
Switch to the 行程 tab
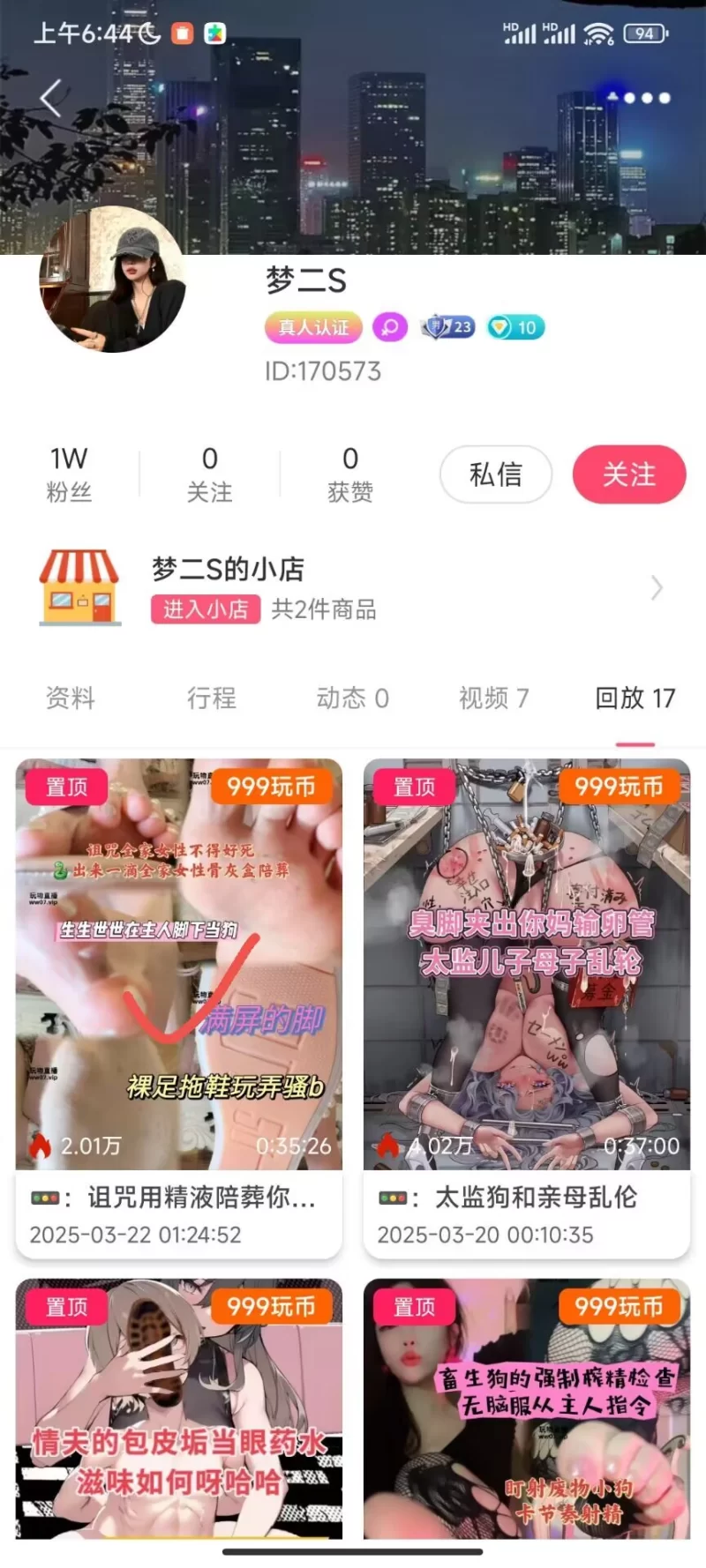tap(211, 698)
